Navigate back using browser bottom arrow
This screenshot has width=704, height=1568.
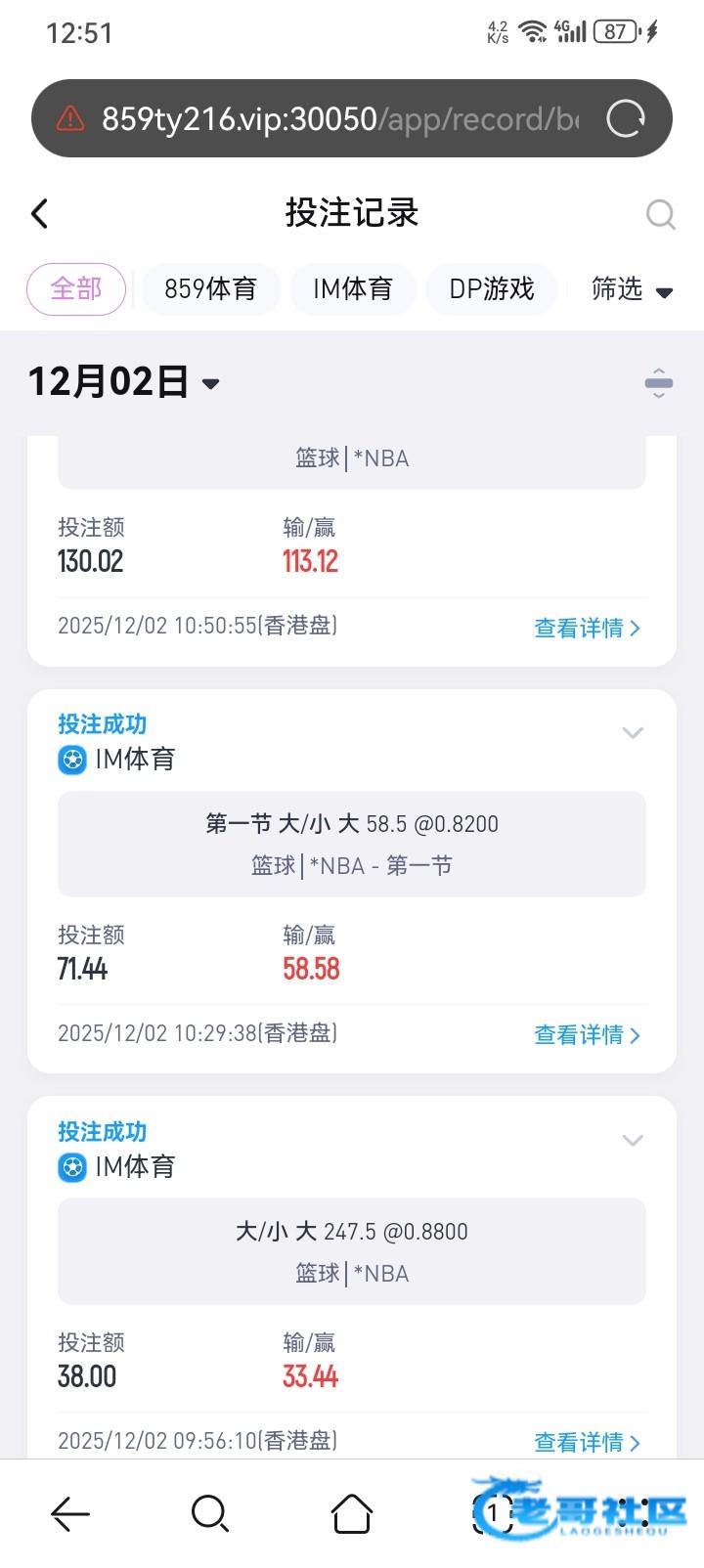pyautogui.click(x=70, y=1514)
